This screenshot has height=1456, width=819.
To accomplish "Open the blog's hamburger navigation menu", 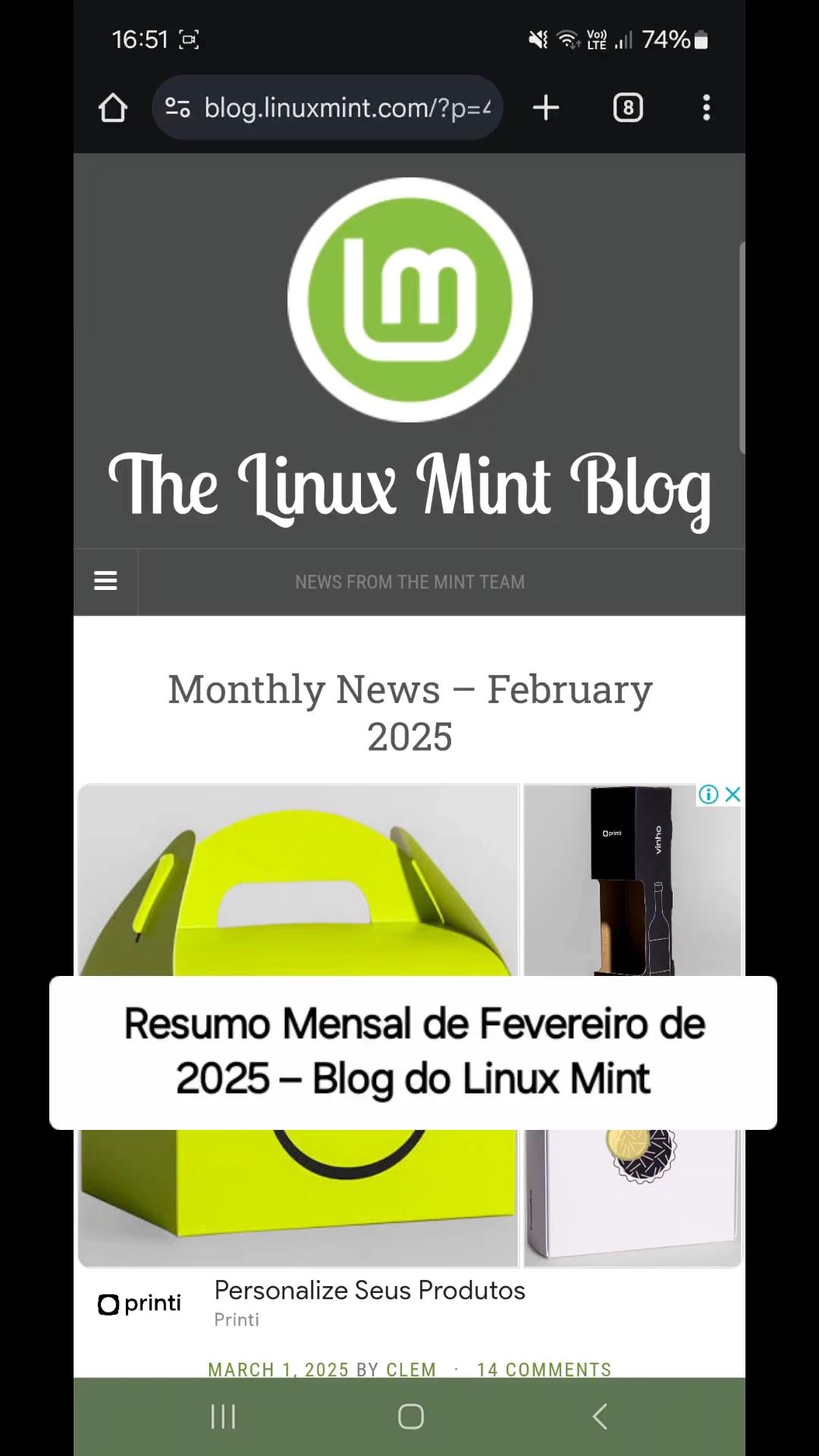I will coord(105,581).
